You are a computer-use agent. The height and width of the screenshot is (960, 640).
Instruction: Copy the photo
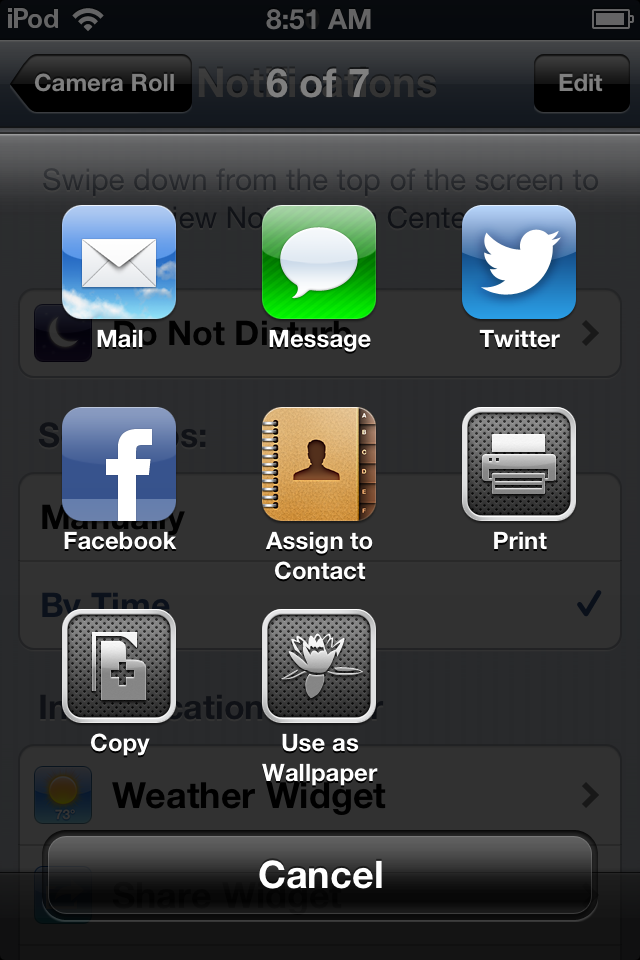[119, 667]
